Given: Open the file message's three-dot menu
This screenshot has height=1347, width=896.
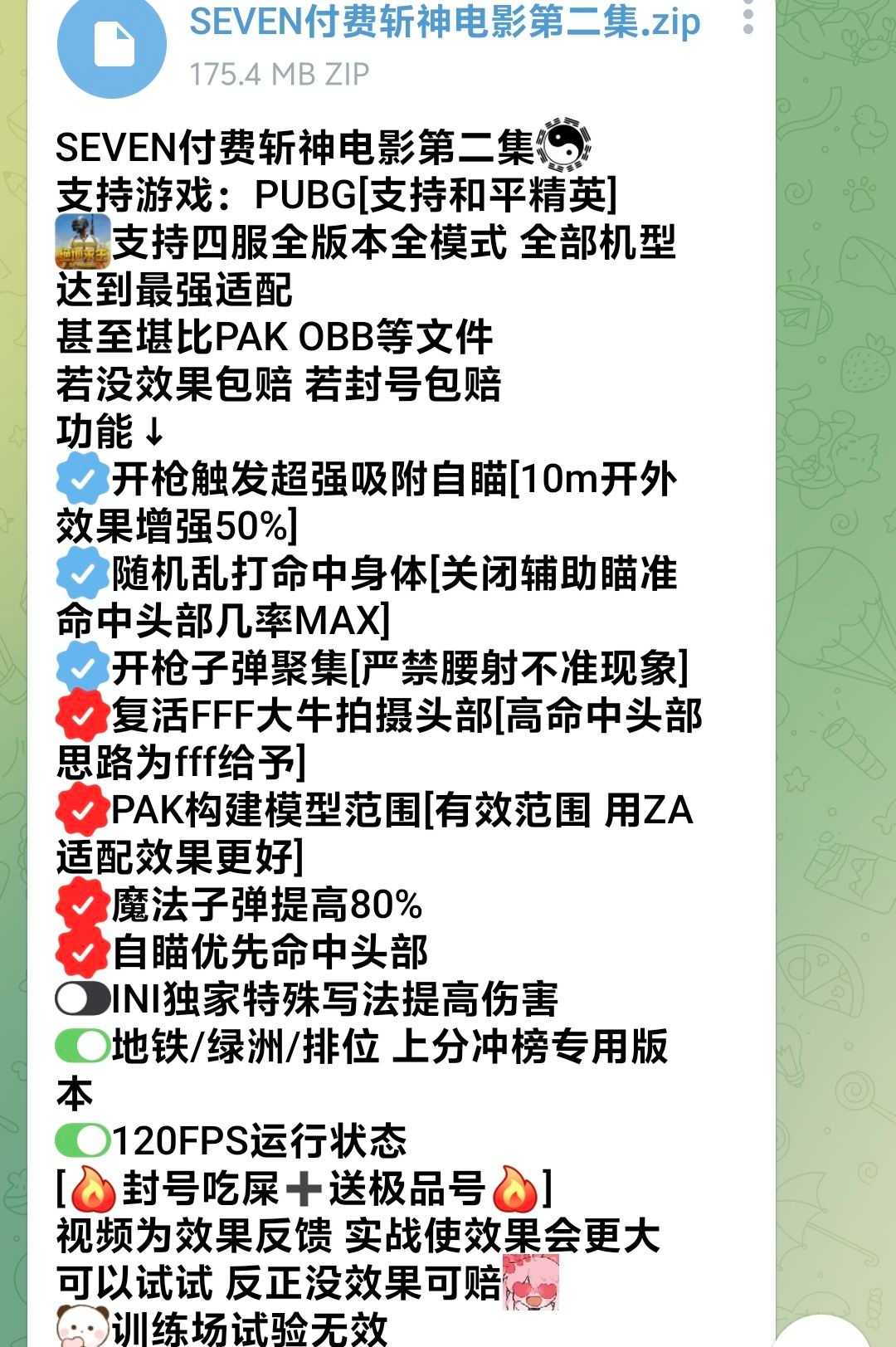Looking at the screenshot, I should (x=748, y=17).
